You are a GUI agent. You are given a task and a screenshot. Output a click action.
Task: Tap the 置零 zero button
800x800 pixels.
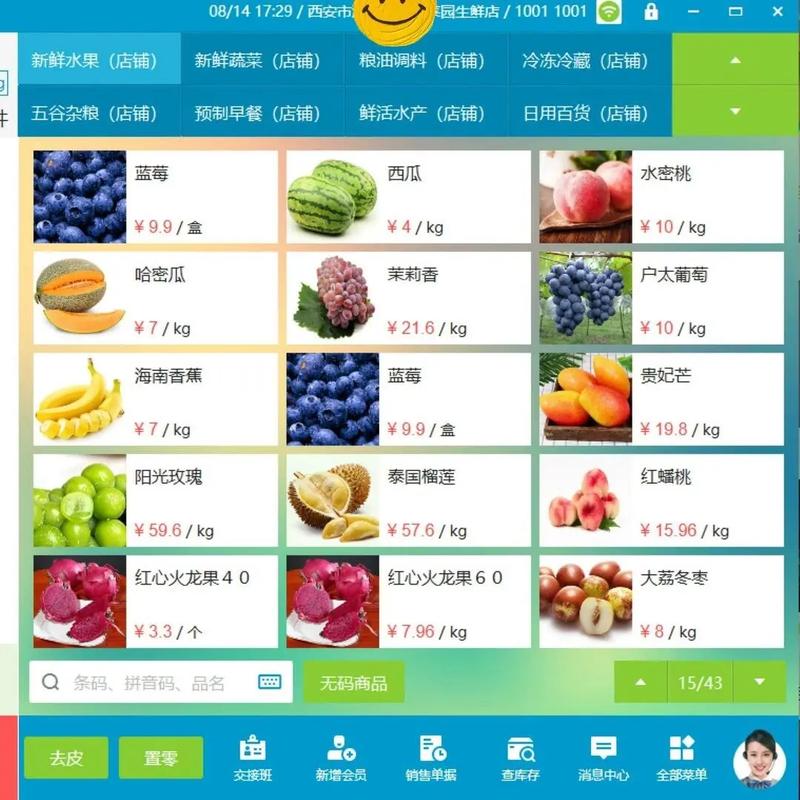tap(160, 758)
